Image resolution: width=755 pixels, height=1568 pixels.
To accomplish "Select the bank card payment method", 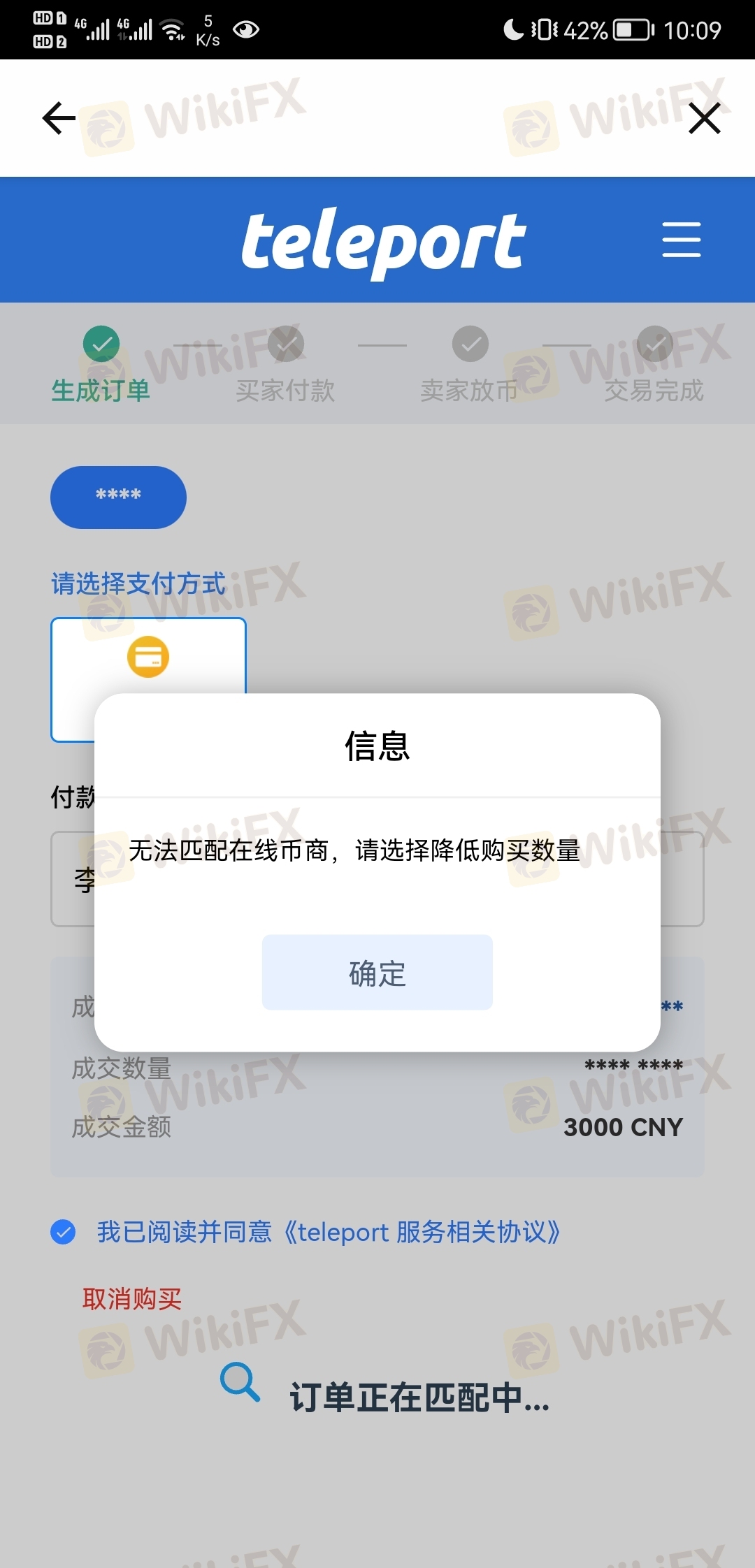I will [x=148, y=657].
